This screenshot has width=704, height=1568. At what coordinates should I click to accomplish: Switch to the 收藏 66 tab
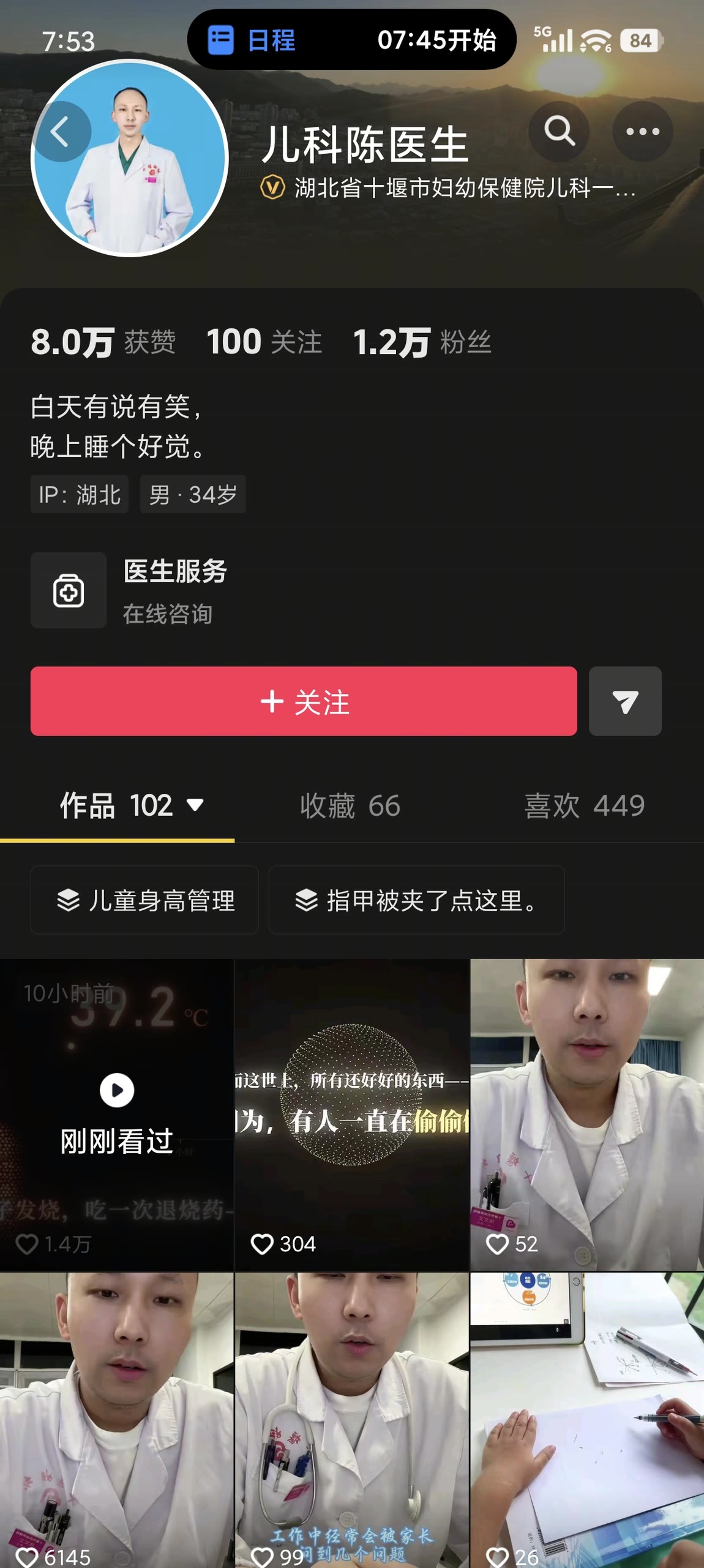[x=350, y=805]
